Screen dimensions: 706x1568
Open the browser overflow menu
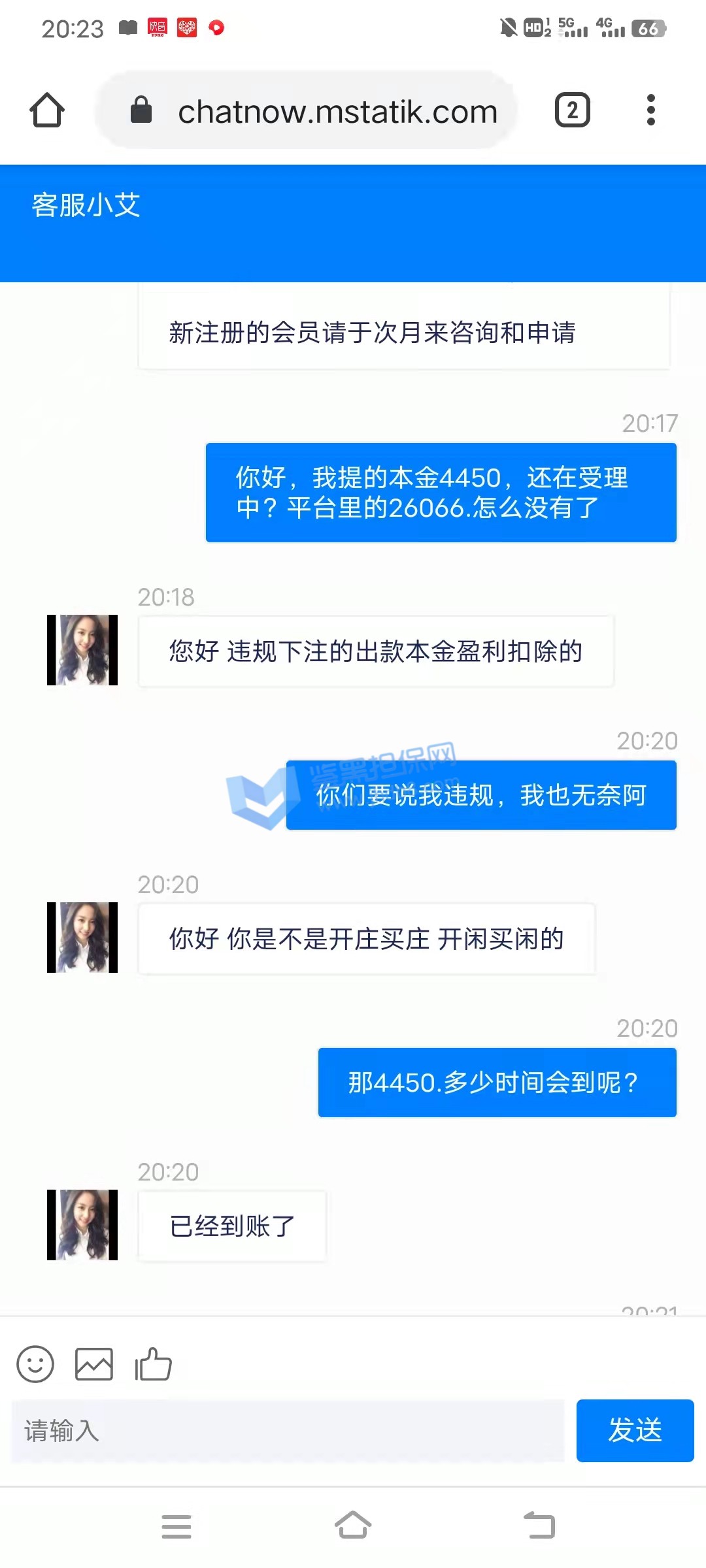click(x=650, y=110)
